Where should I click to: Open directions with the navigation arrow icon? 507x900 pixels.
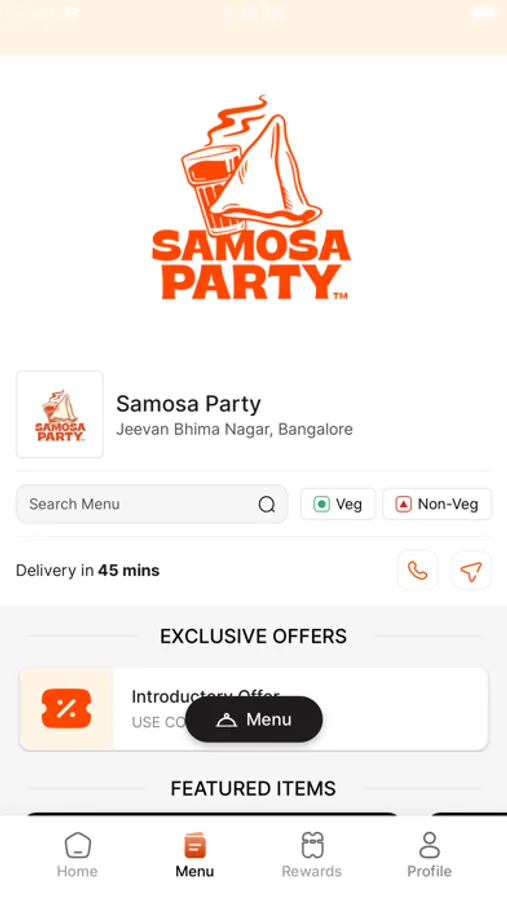pyautogui.click(x=471, y=571)
